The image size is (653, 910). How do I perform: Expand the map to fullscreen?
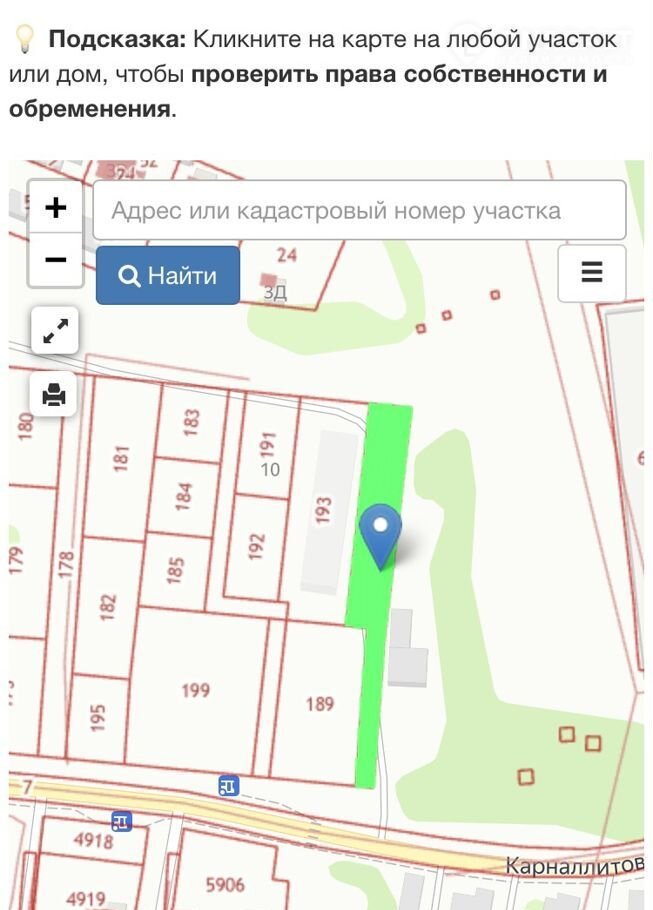(x=55, y=331)
